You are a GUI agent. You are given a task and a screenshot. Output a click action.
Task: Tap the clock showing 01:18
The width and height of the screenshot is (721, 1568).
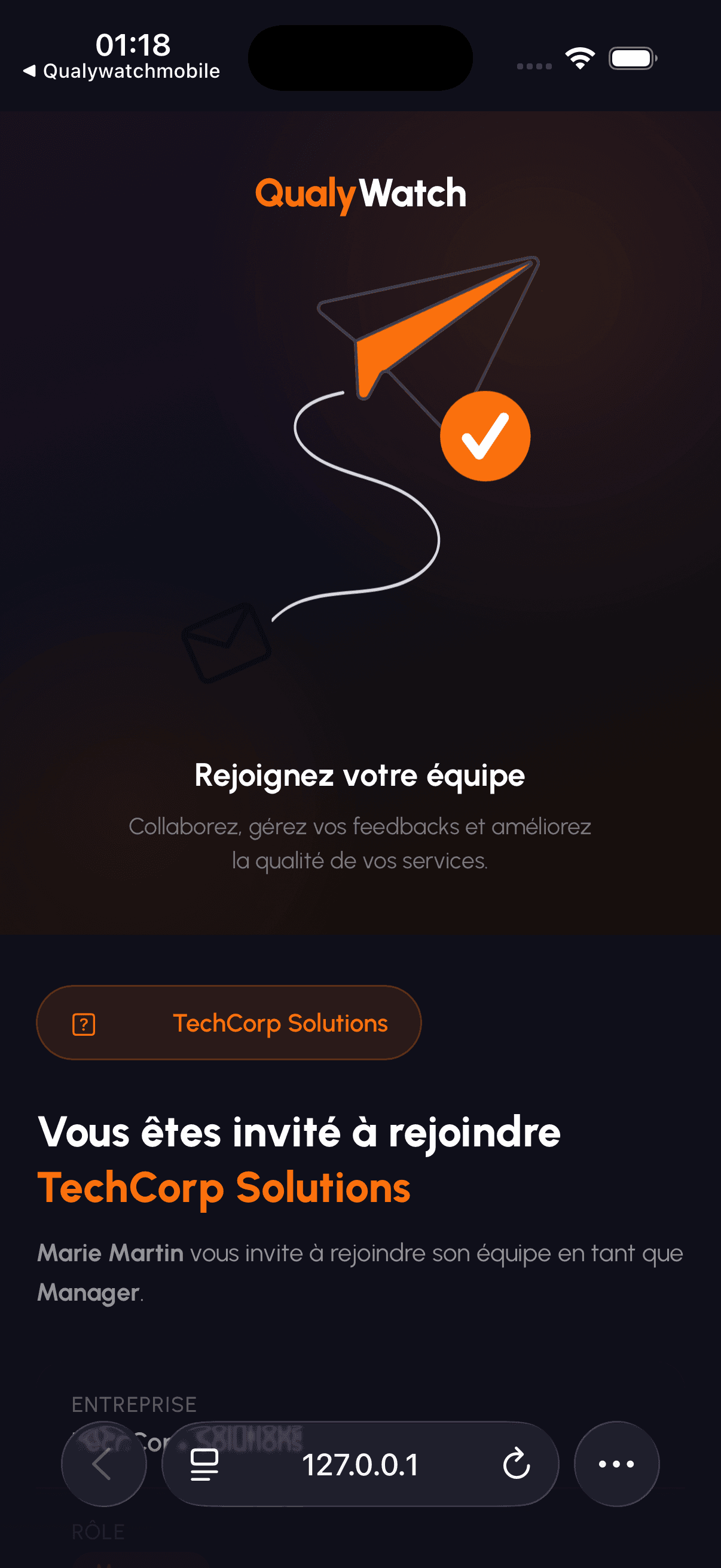[x=133, y=44]
